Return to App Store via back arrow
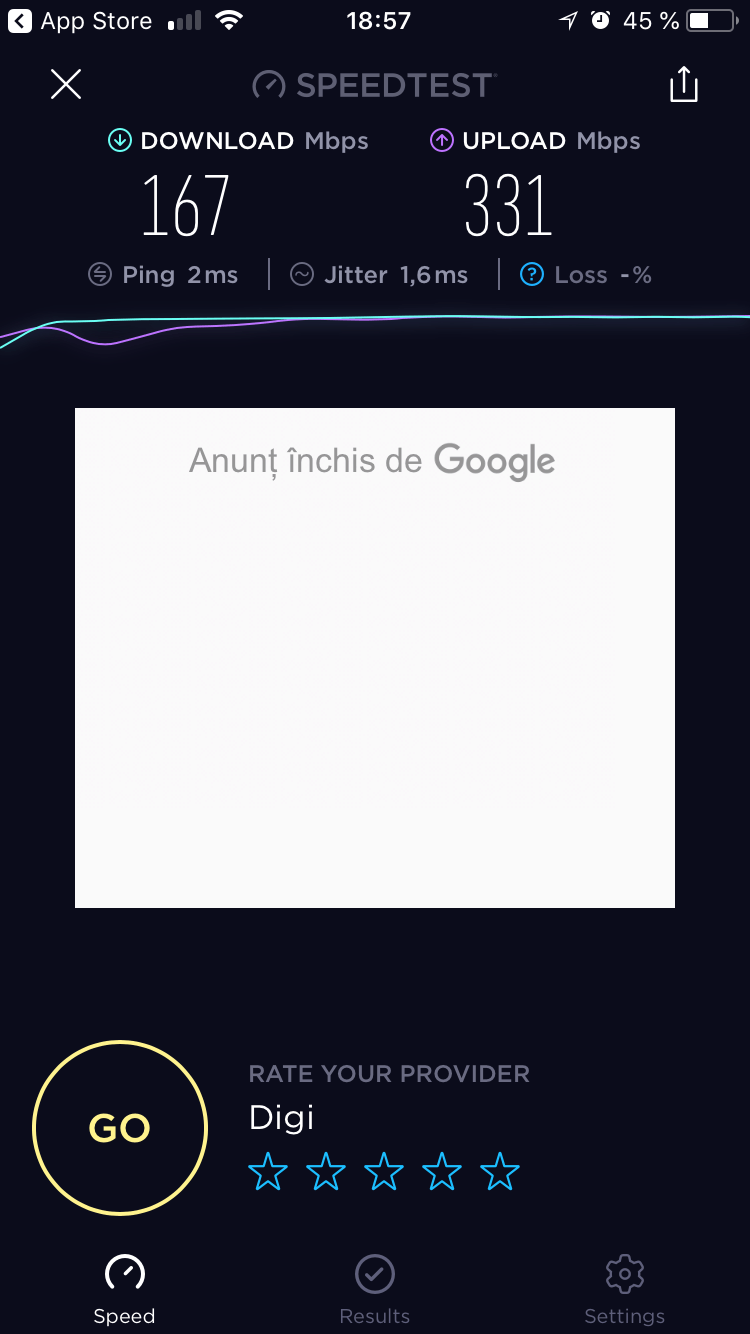750x1334 pixels. [20, 21]
